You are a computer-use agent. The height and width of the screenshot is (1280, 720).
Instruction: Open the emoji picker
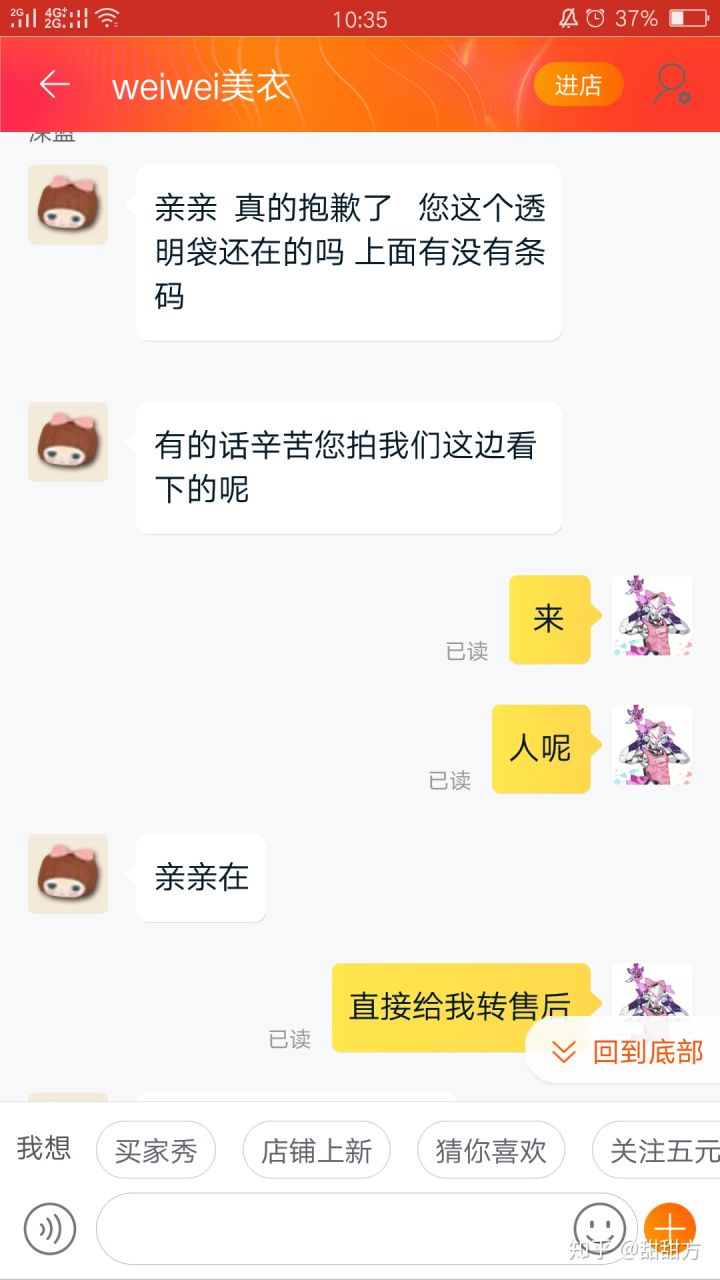coord(600,1227)
